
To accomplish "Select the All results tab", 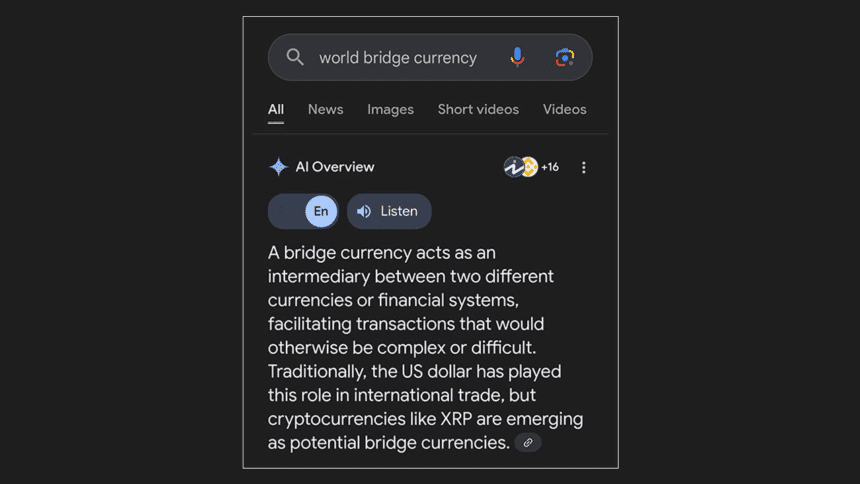I will coord(276,109).
